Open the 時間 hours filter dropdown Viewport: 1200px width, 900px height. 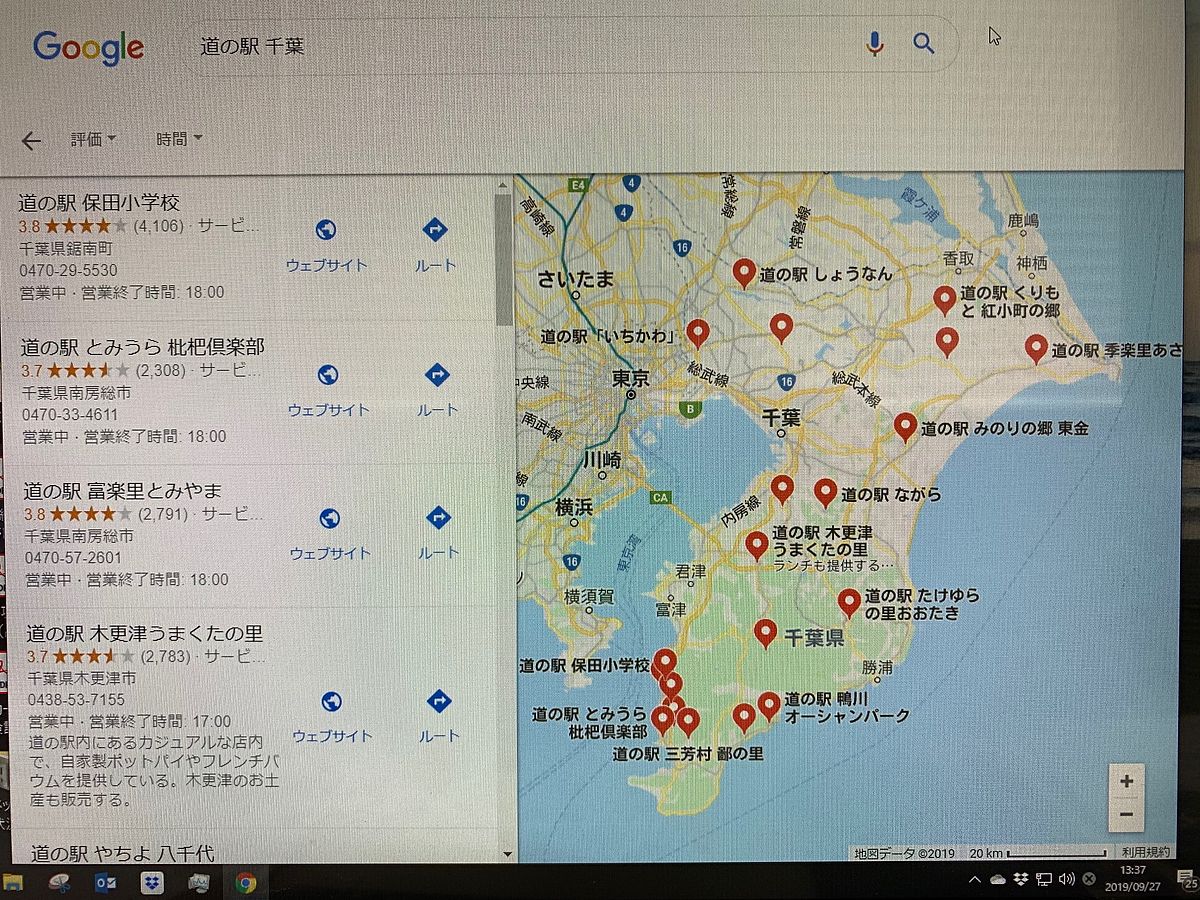click(x=179, y=139)
